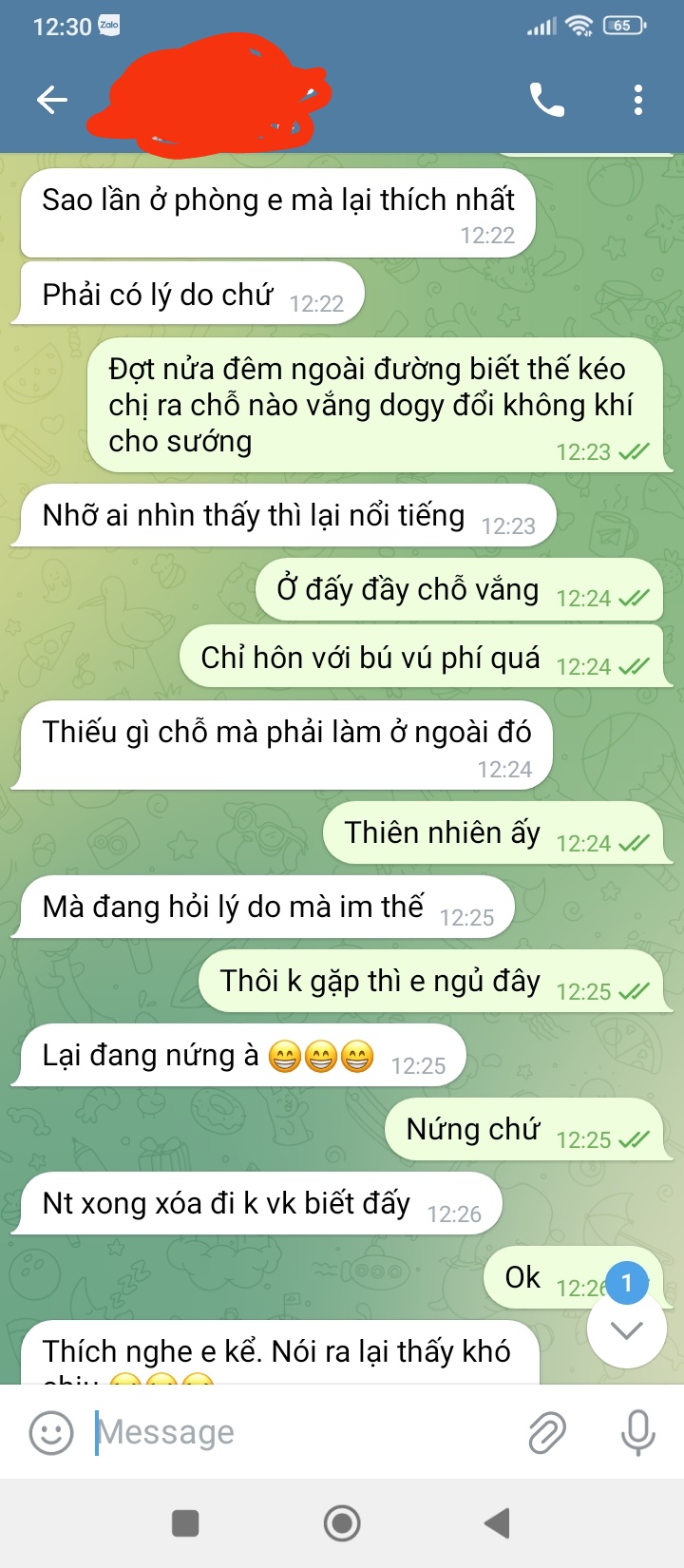Focus the Message text field
The width and height of the screenshot is (684, 1568).
point(304,1432)
